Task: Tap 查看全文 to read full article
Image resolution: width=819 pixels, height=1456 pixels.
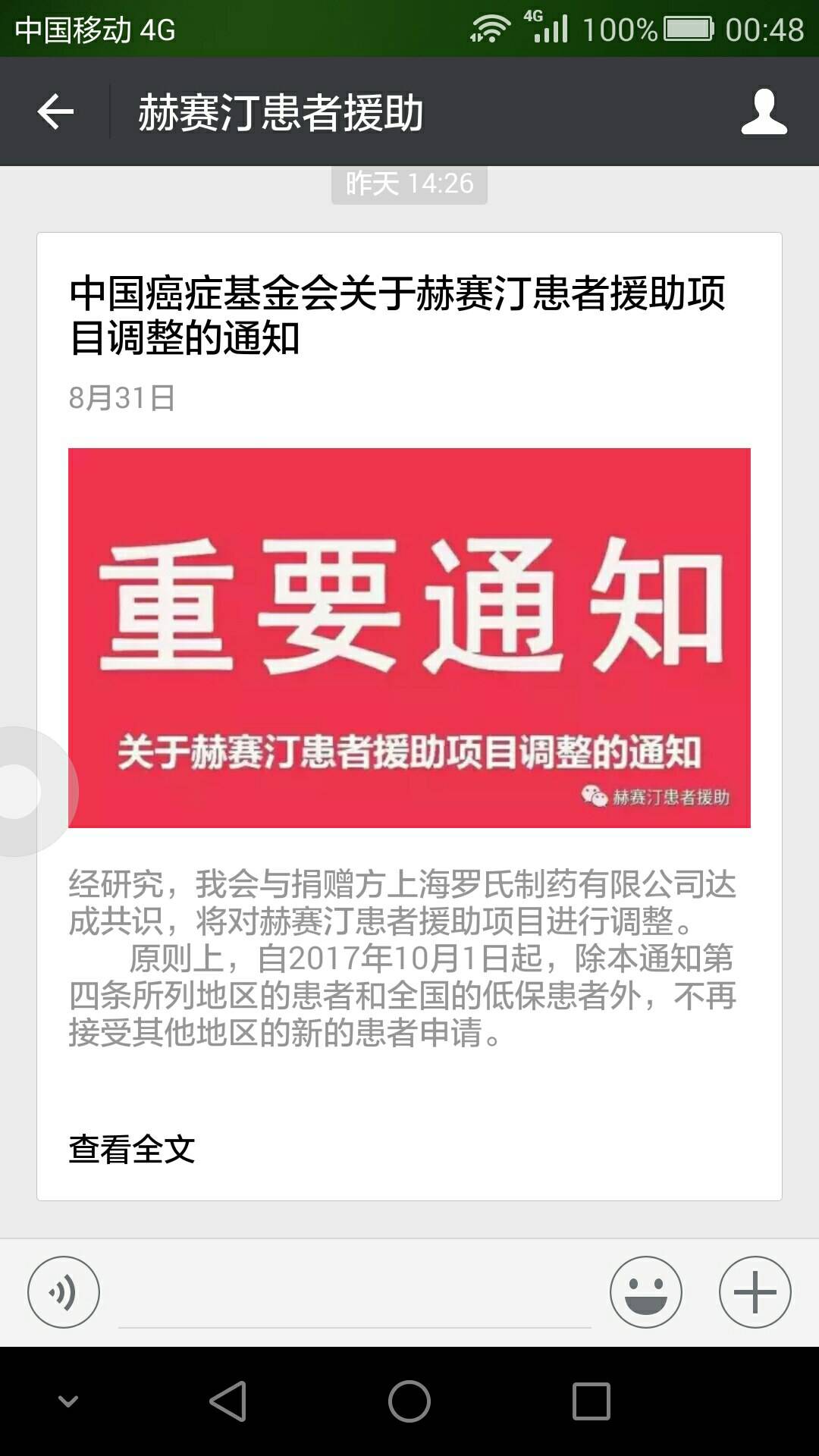Action: pos(132,1149)
